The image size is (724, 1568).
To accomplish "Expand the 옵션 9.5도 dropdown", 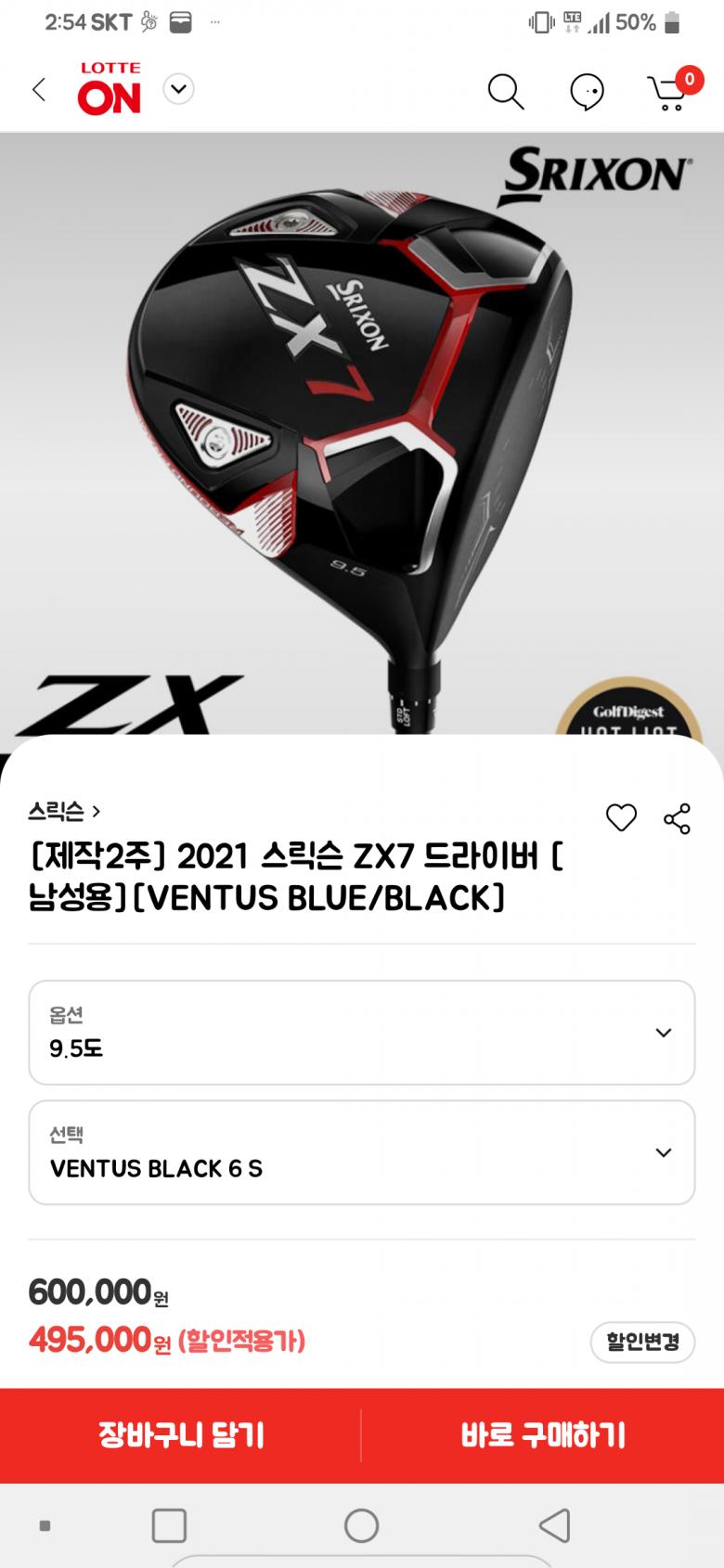I will pos(362,1033).
